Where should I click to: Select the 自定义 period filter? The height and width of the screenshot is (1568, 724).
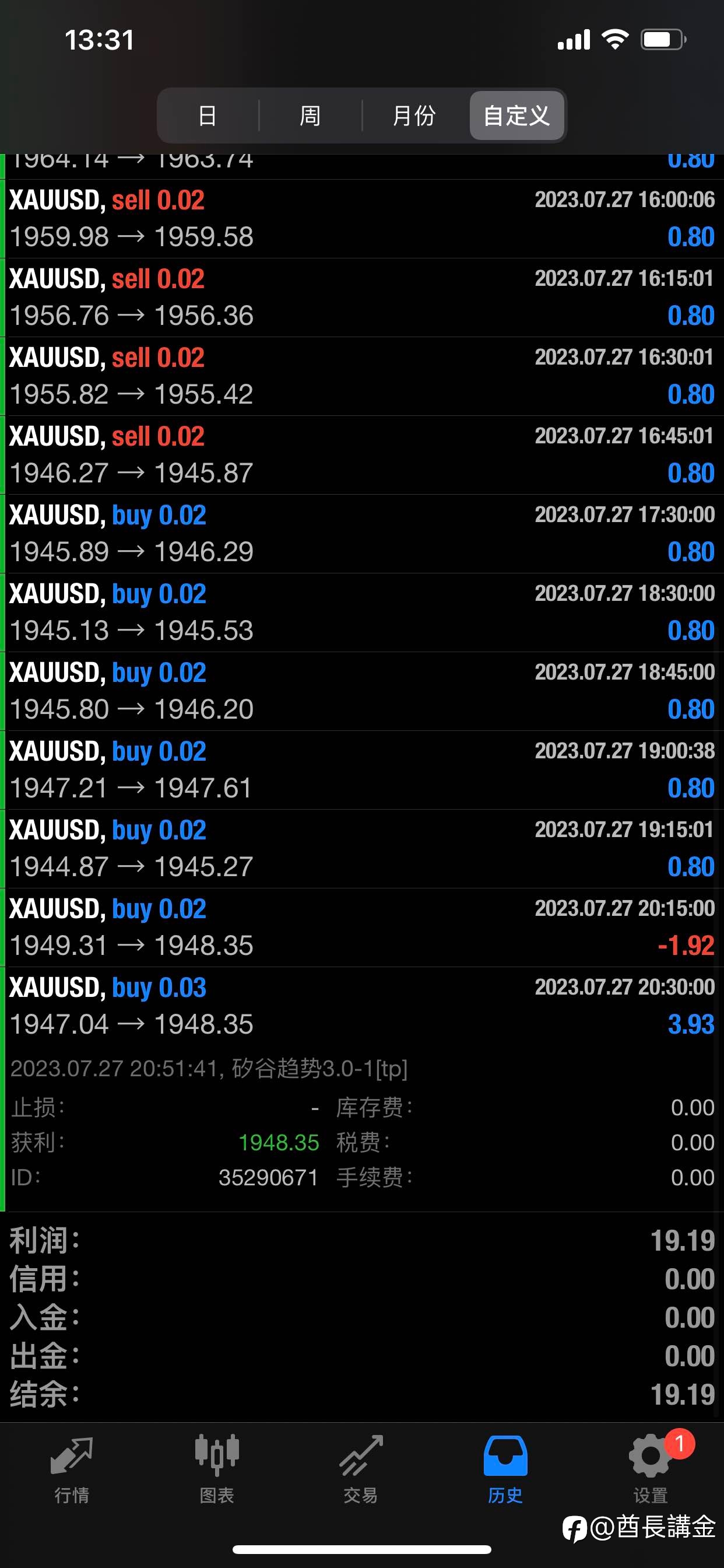[x=516, y=116]
